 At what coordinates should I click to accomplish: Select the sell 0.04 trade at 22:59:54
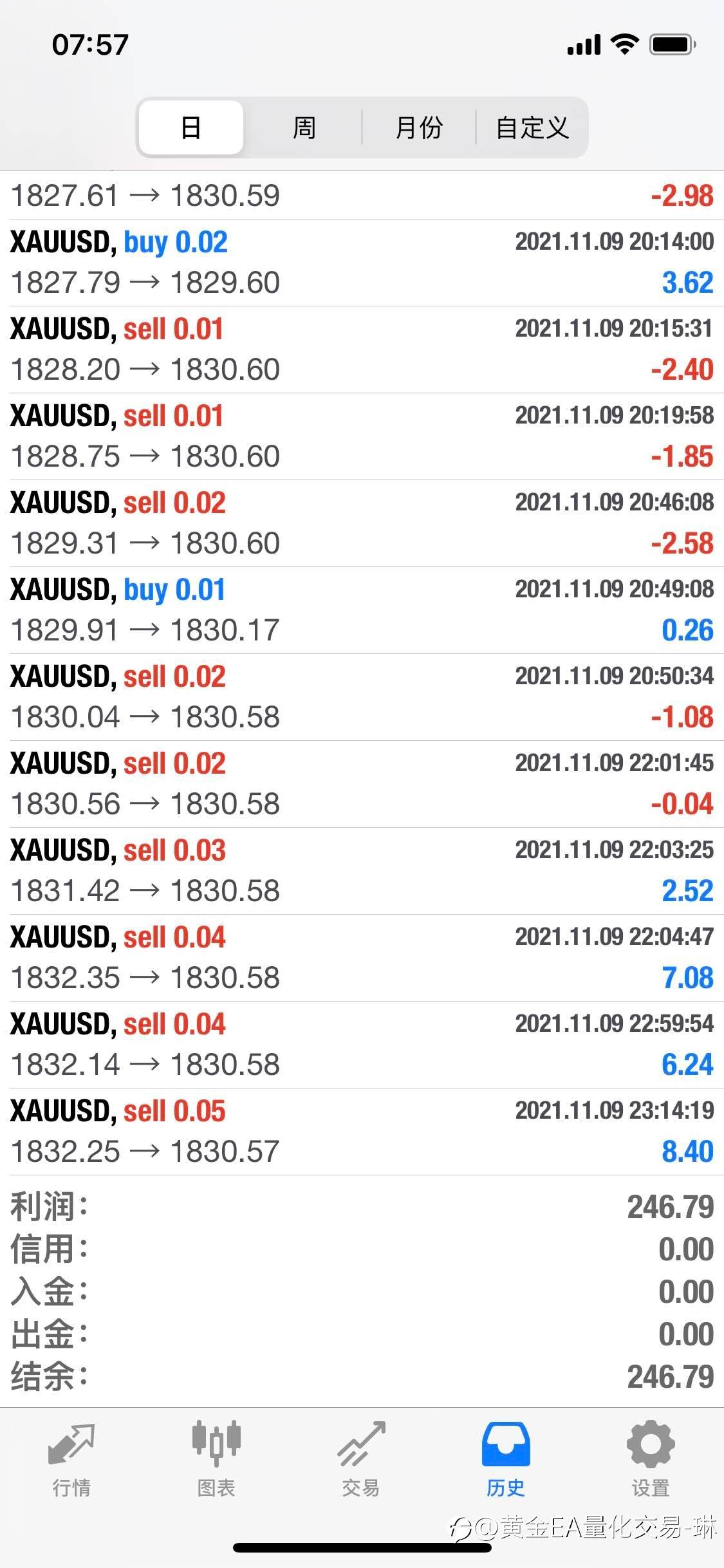click(x=362, y=1045)
